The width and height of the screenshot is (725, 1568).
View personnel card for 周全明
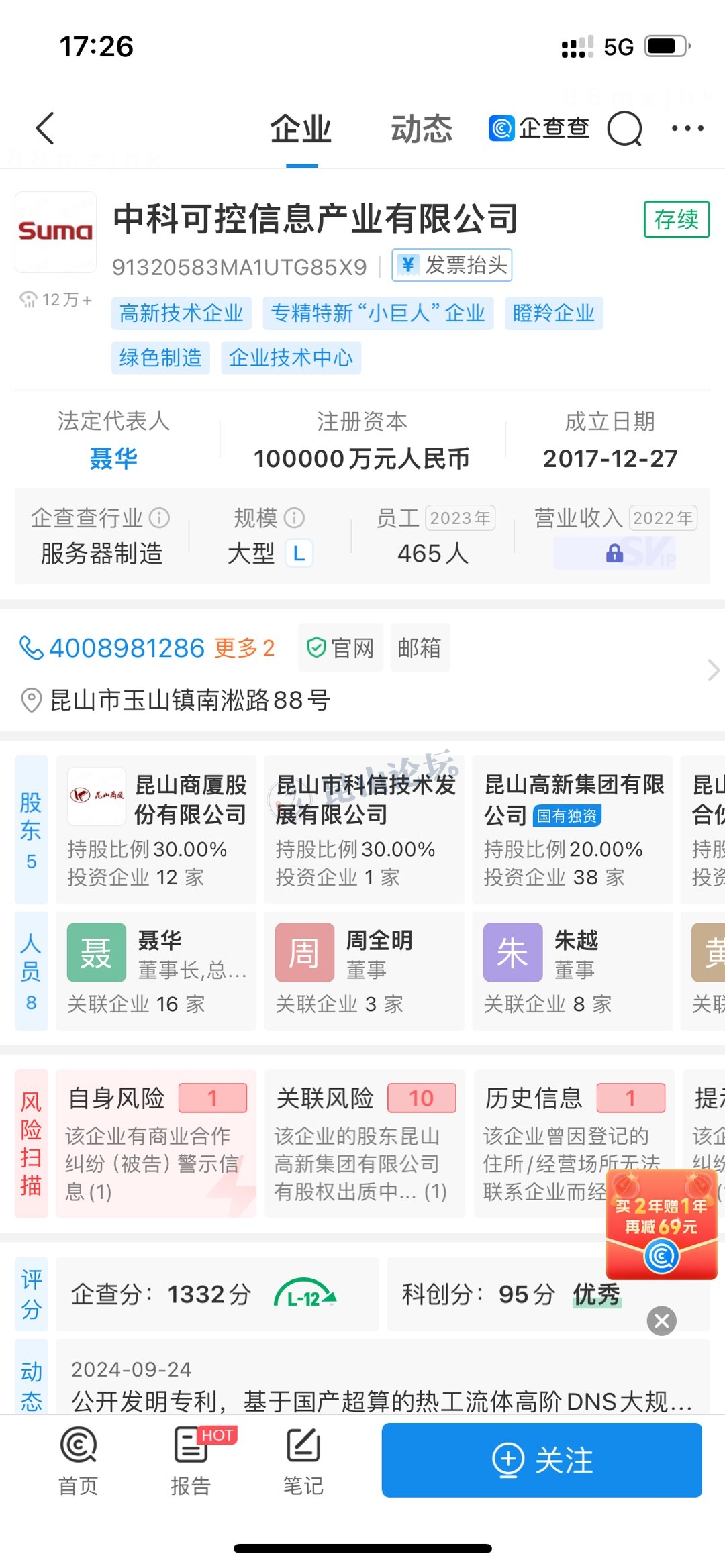click(x=364, y=970)
